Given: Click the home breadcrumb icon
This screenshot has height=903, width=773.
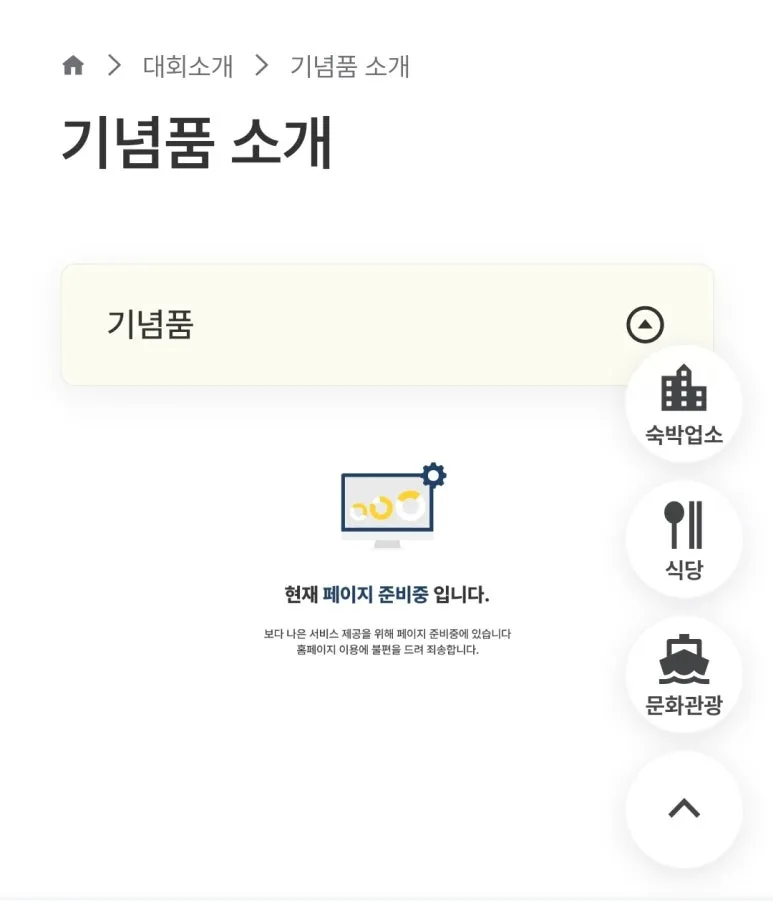Looking at the screenshot, I should coord(73,65).
